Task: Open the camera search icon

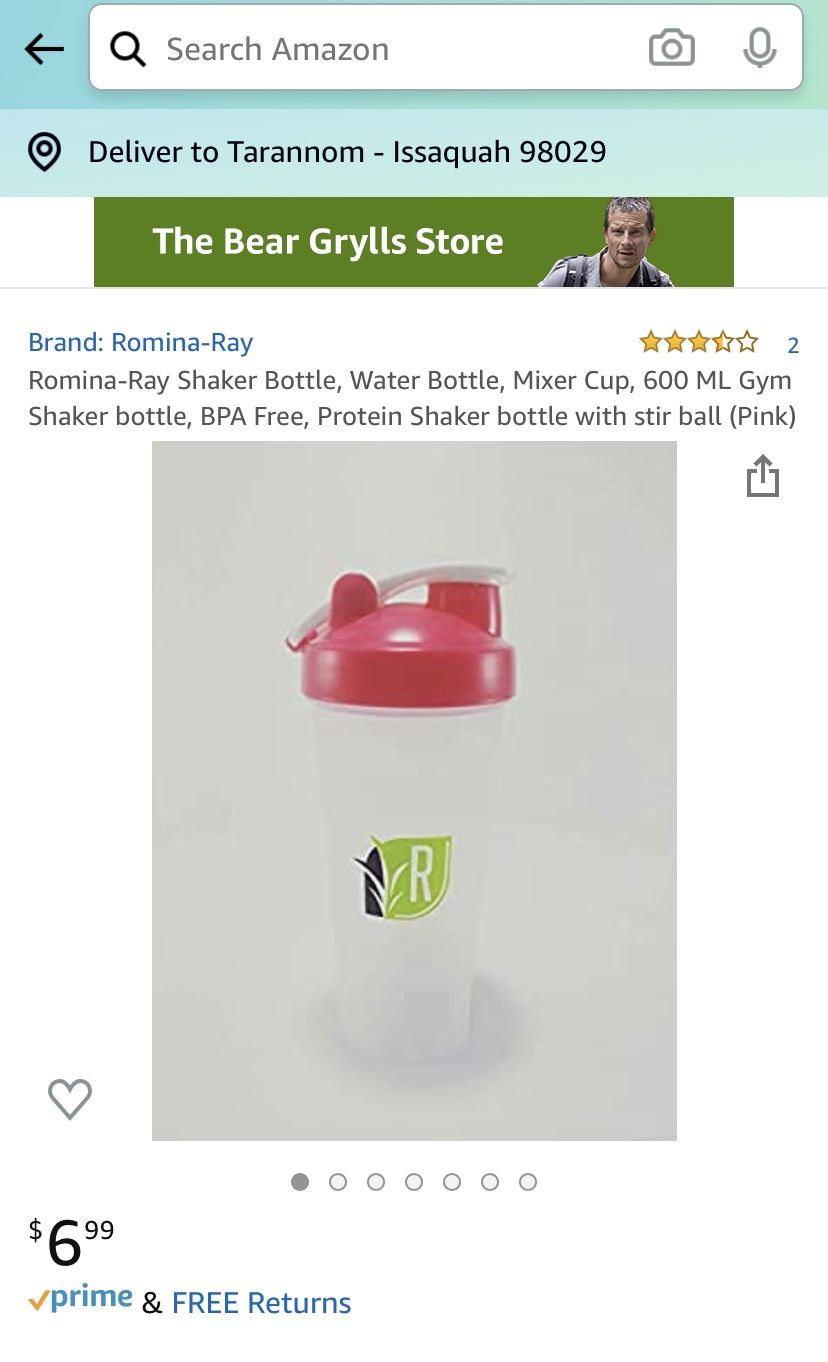Action: pyautogui.click(x=672, y=48)
